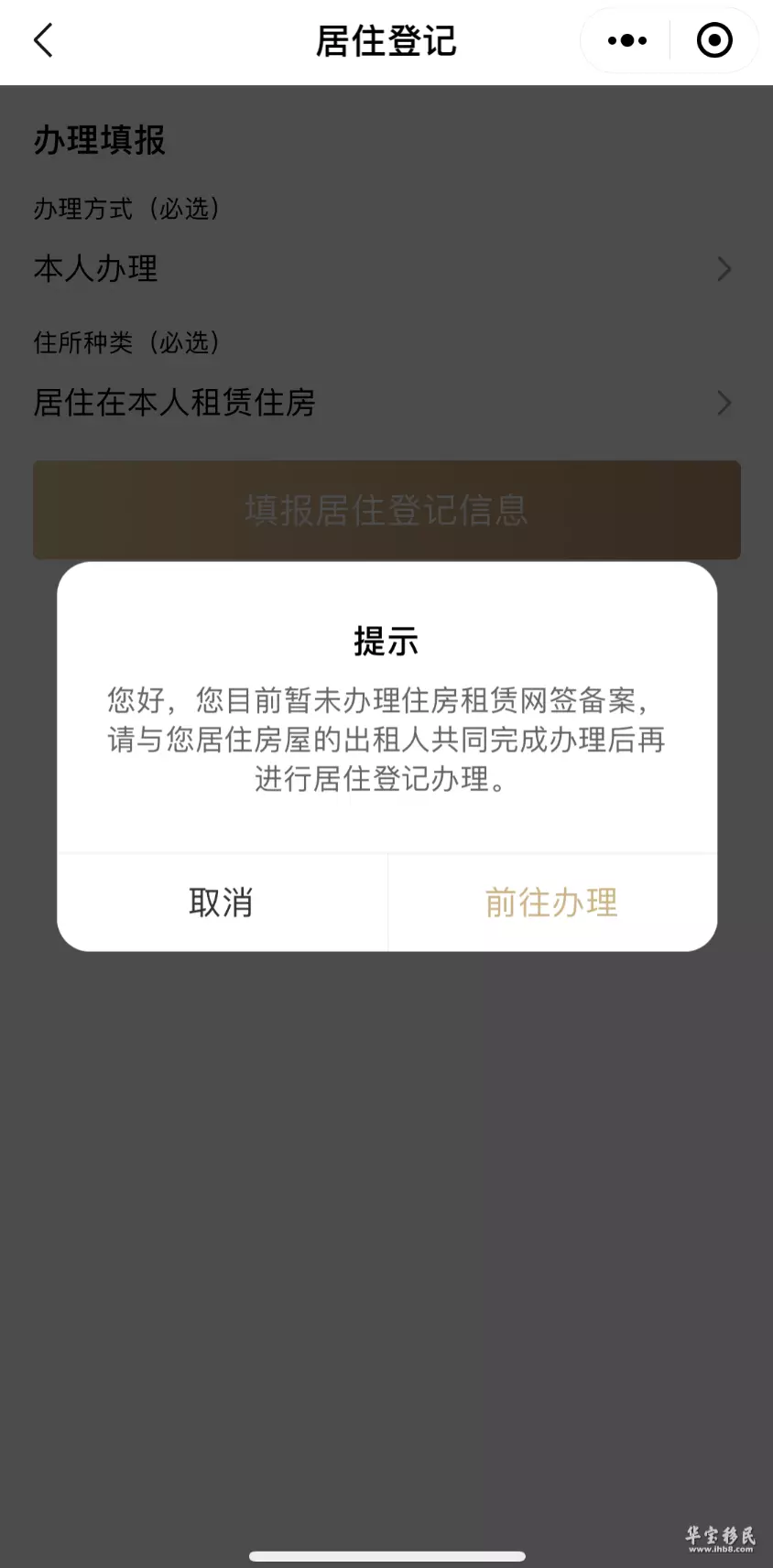Viewport: 773px width, 1568px height.
Task: Tap the 填报居住登记信息 button
Action: [x=386, y=510]
